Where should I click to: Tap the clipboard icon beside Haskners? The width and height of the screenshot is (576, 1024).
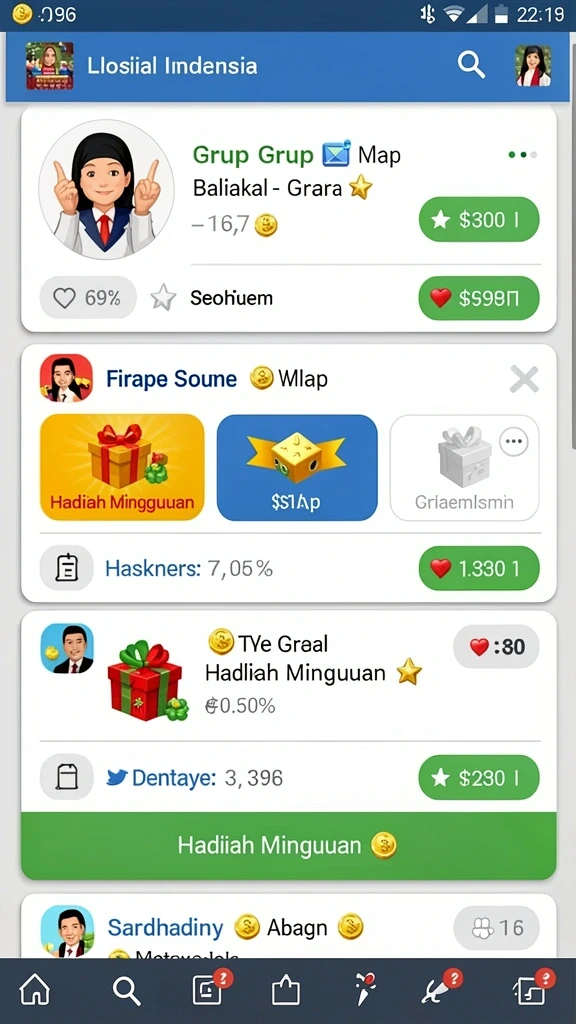(67, 568)
